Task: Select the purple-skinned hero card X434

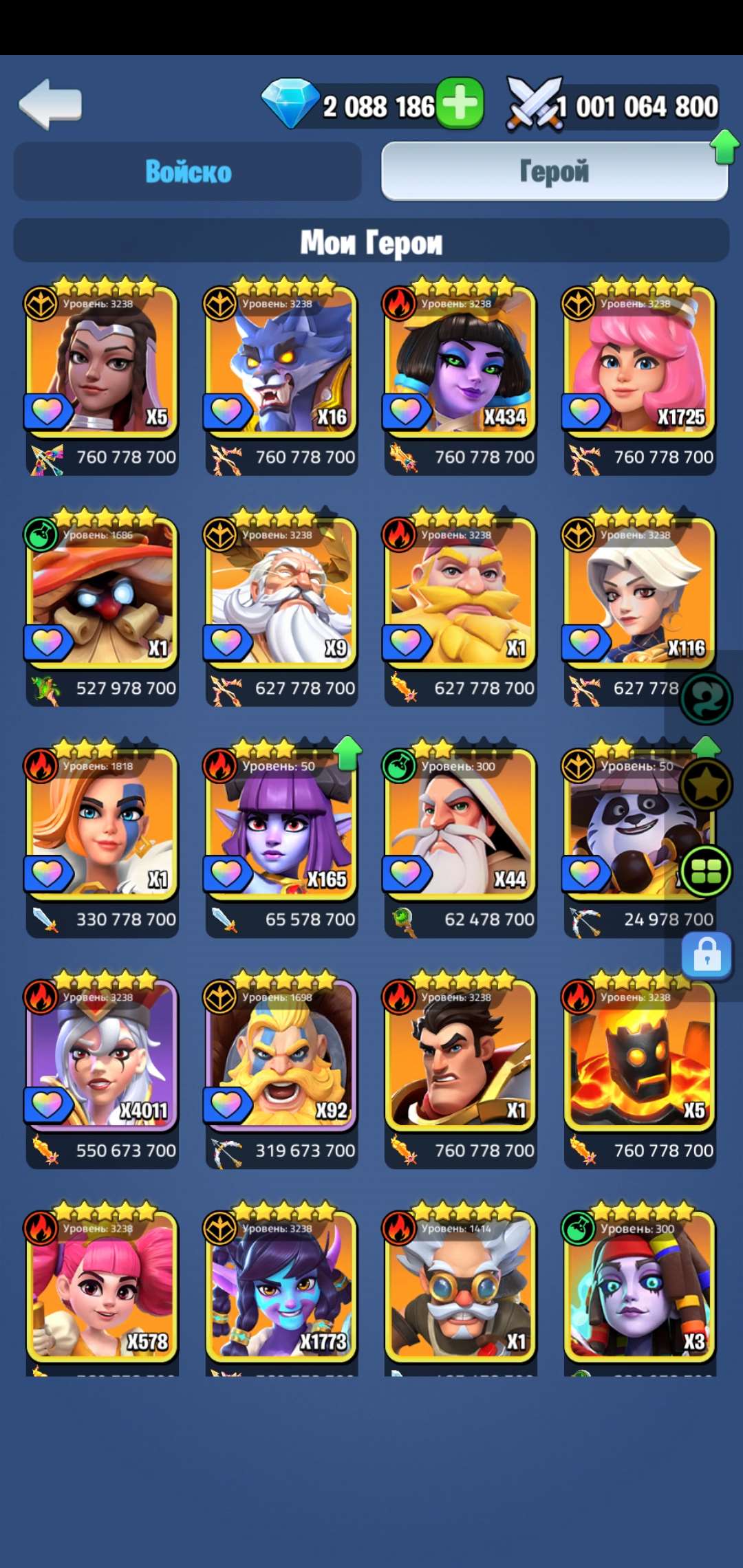Action: [460, 364]
